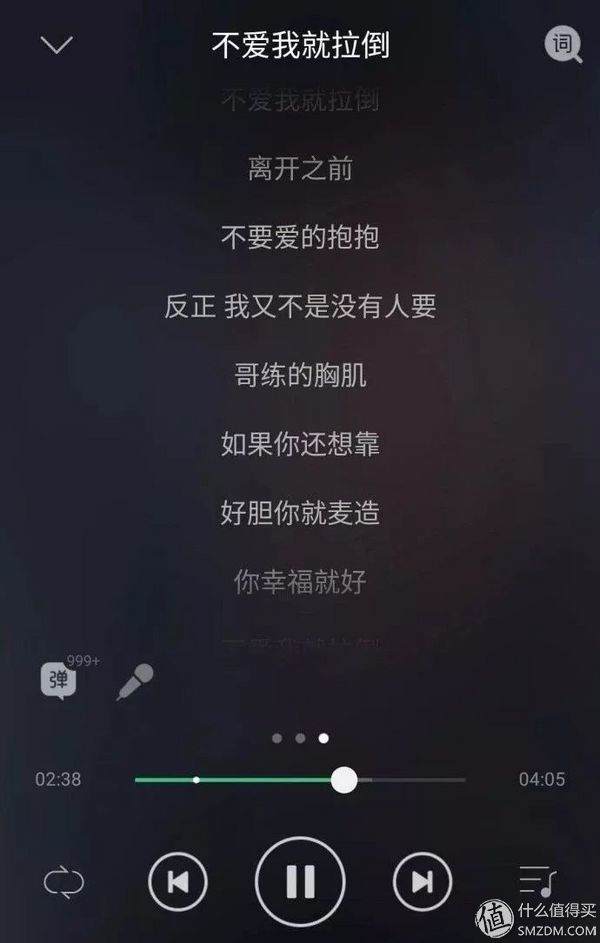Skip to the previous track

coord(177,882)
